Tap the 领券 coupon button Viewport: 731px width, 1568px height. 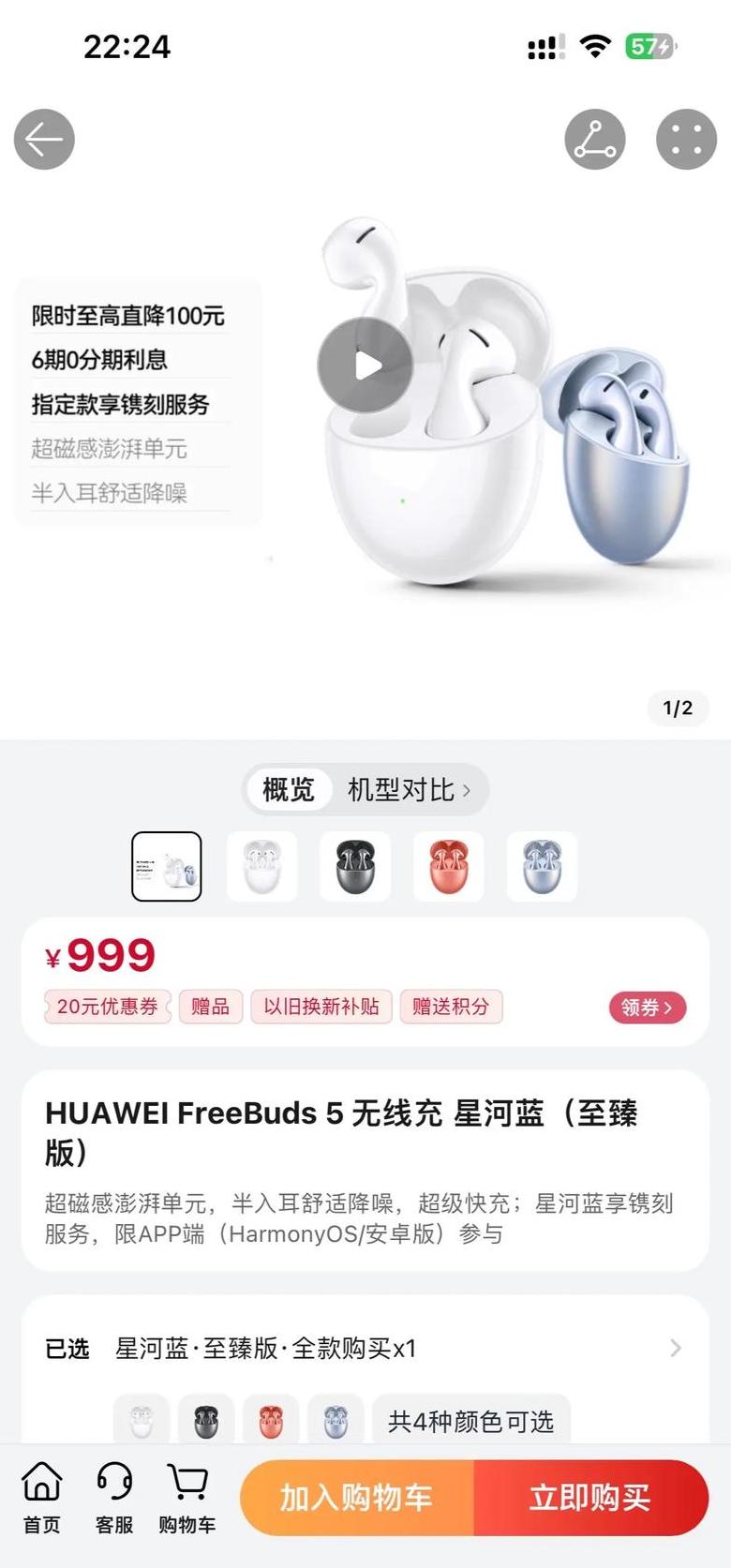pyautogui.click(x=647, y=1008)
